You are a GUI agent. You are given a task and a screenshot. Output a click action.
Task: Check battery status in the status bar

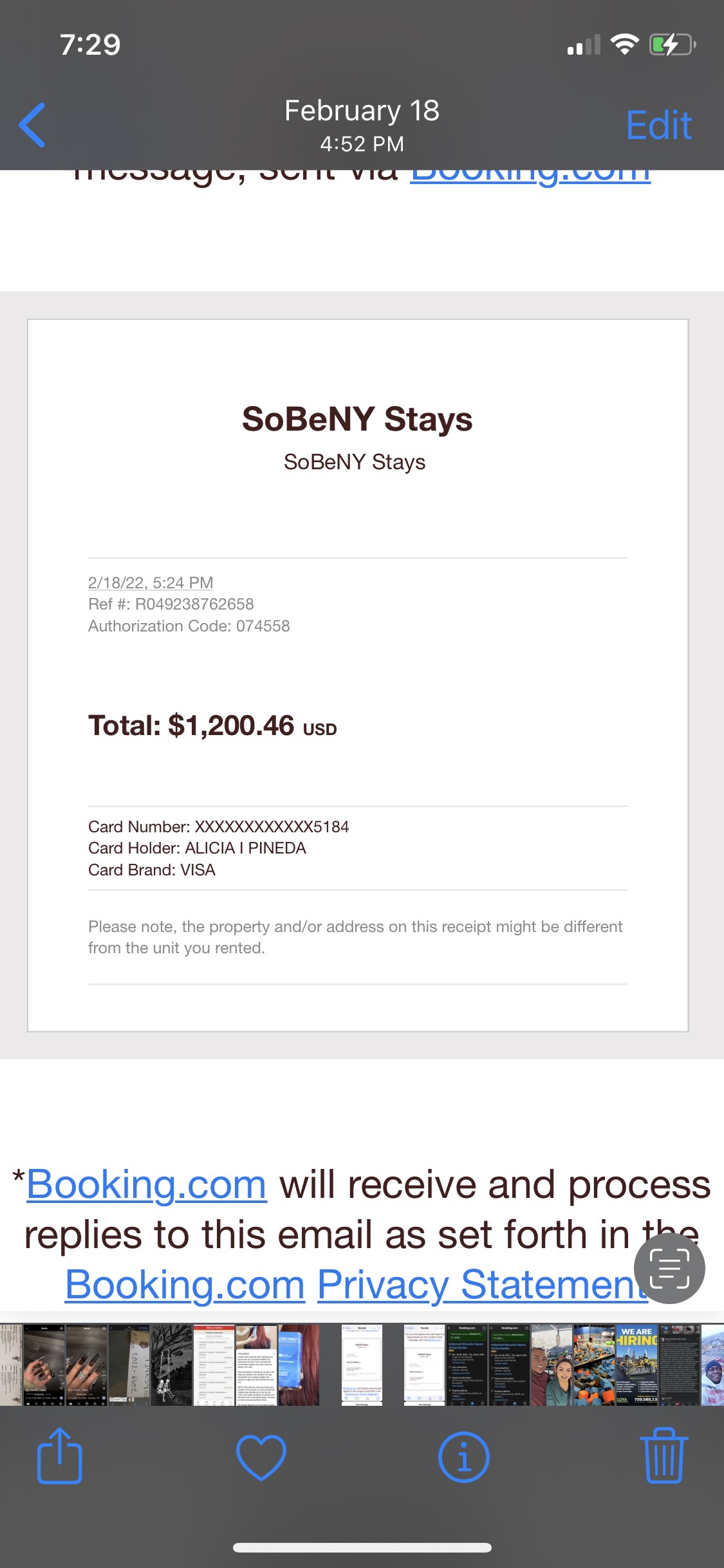point(669,44)
